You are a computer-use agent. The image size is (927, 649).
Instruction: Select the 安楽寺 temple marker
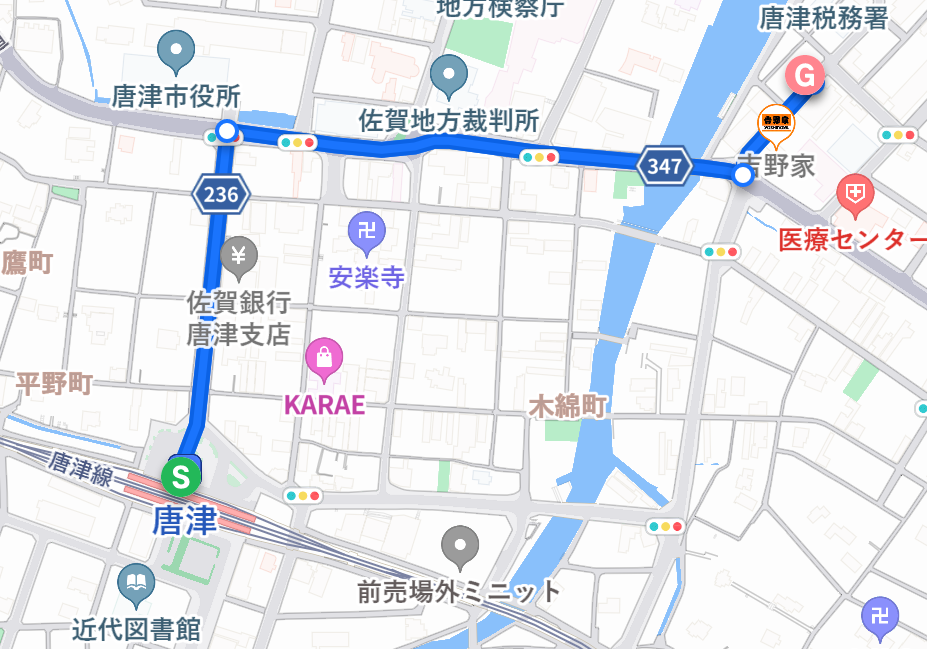coord(366,233)
